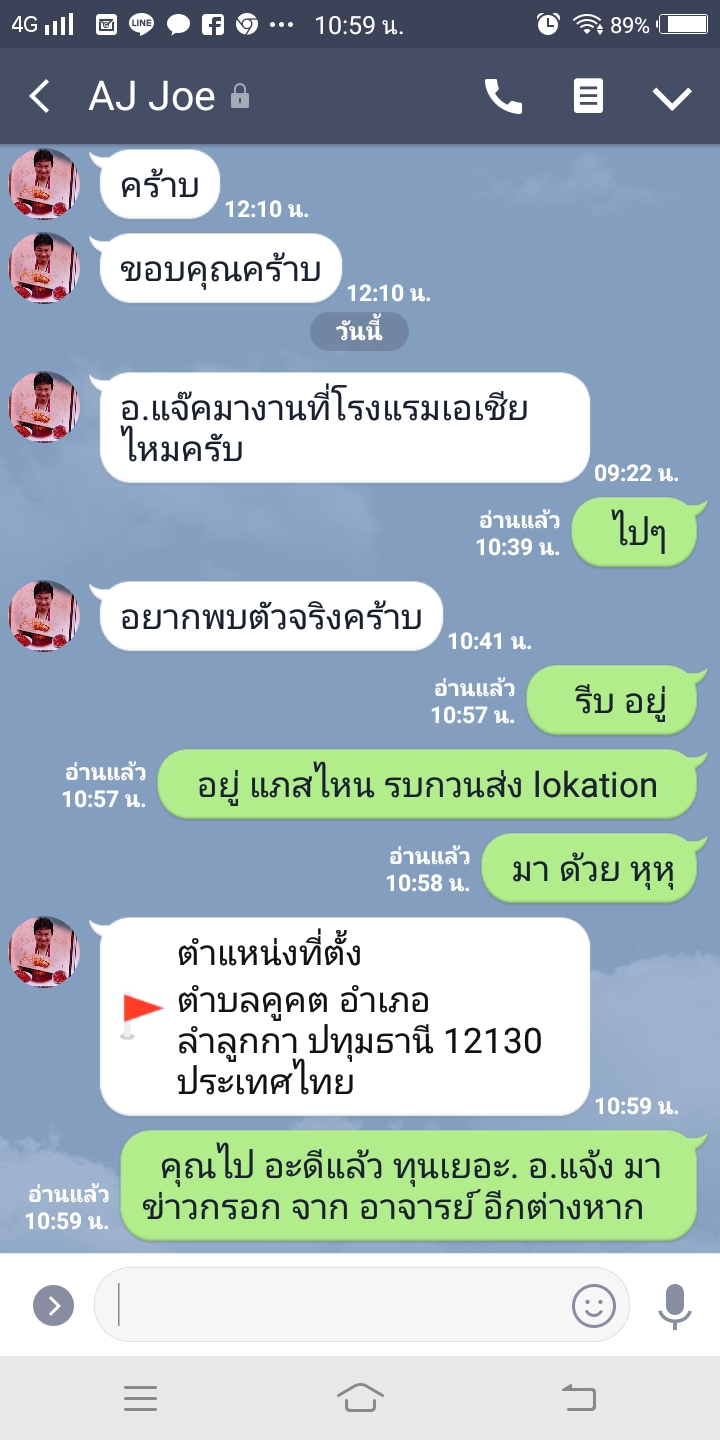The height and width of the screenshot is (1440, 720).
Task: Go back from AJ Joe chat
Action: pos(39,97)
